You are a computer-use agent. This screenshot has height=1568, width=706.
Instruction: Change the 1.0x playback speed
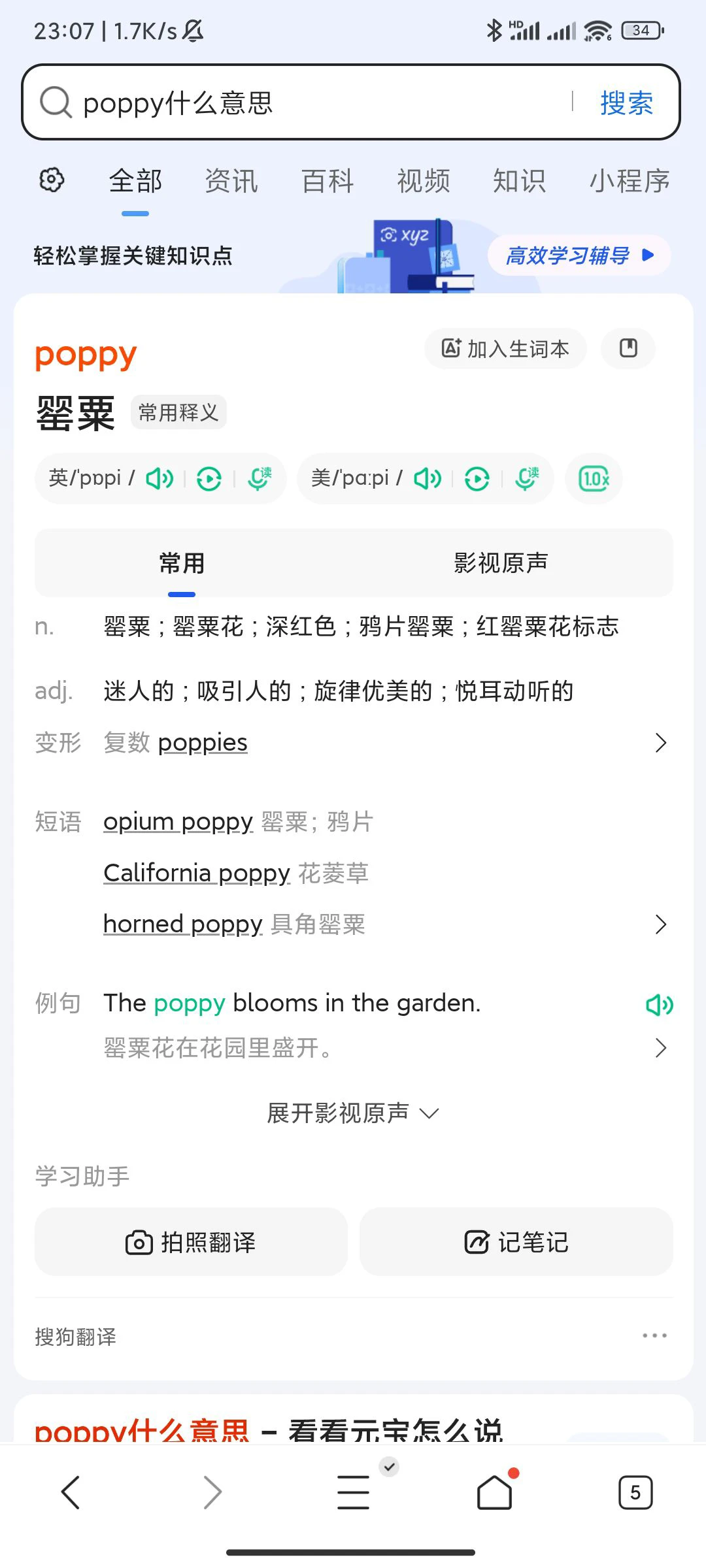[594, 479]
